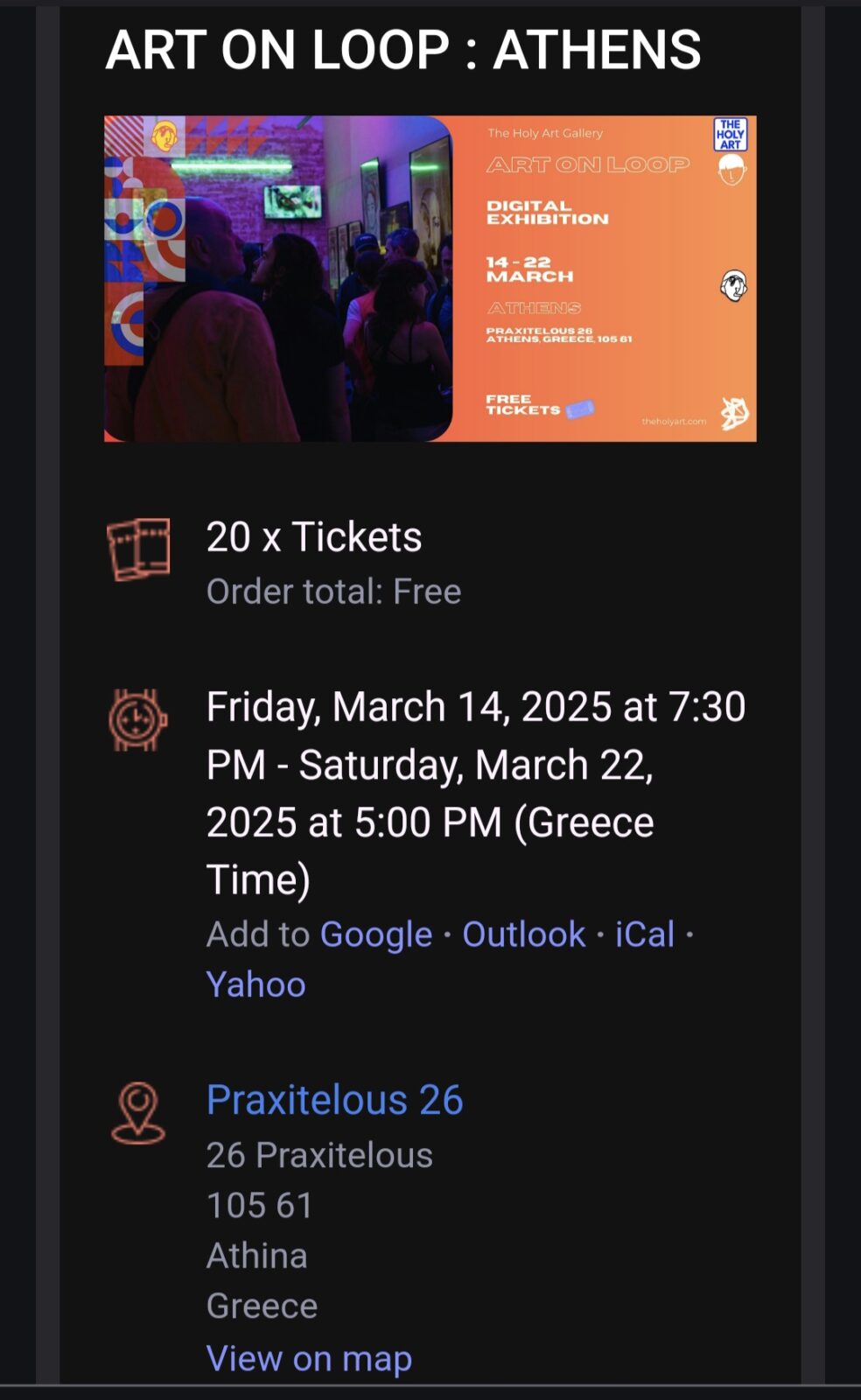Add event to Yahoo calendar
The image size is (861, 1400).
pyautogui.click(x=255, y=984)
